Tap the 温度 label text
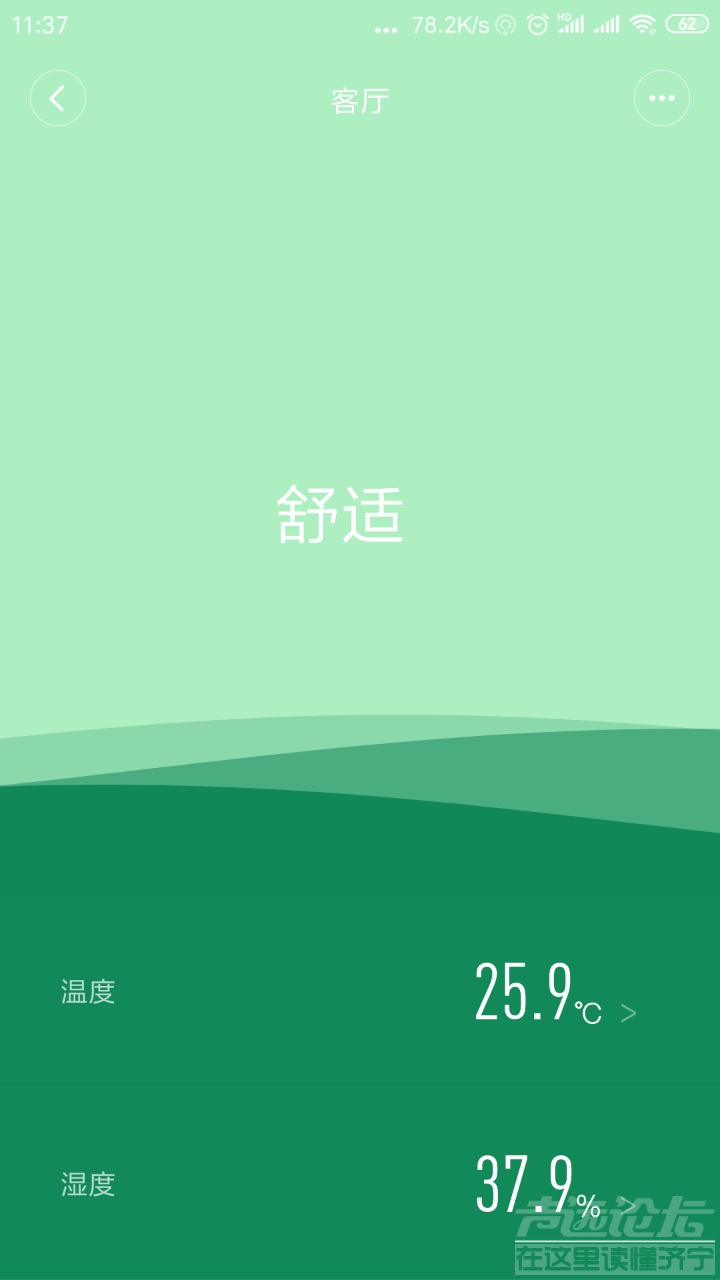The image size is (720, 1280). [88, 990]
